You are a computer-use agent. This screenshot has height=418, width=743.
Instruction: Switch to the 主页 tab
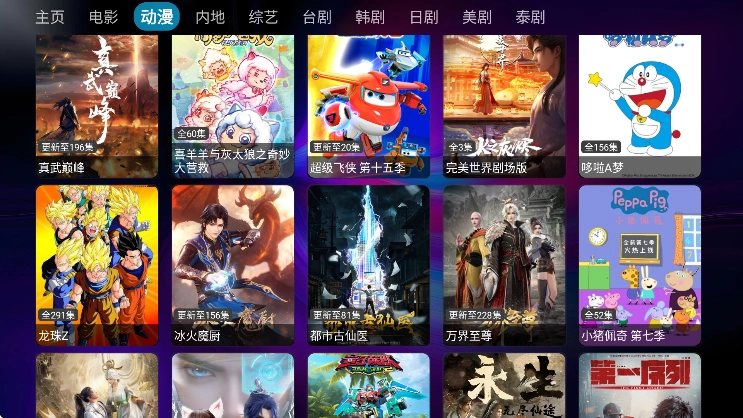click(50, 17)
